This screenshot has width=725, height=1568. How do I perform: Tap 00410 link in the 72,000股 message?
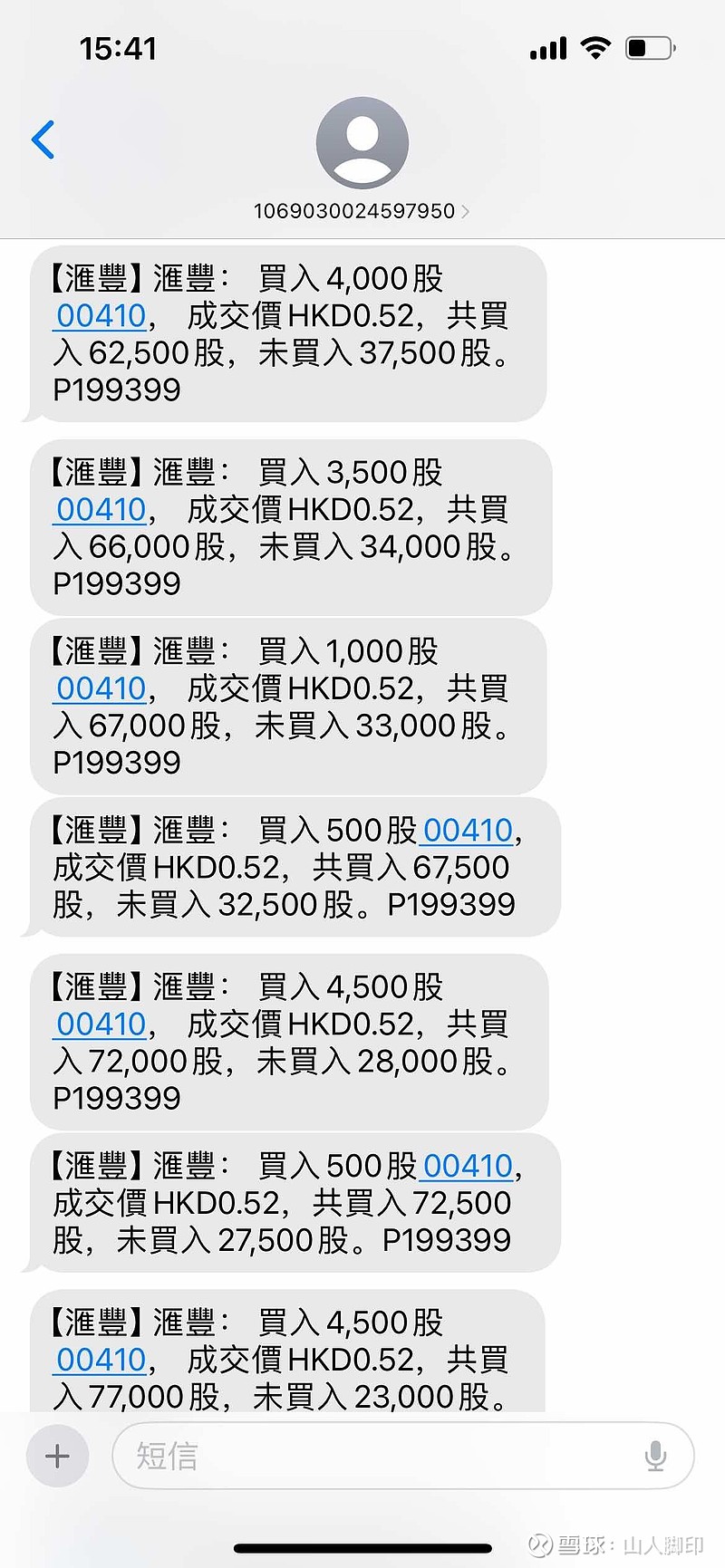[101, 1024]
